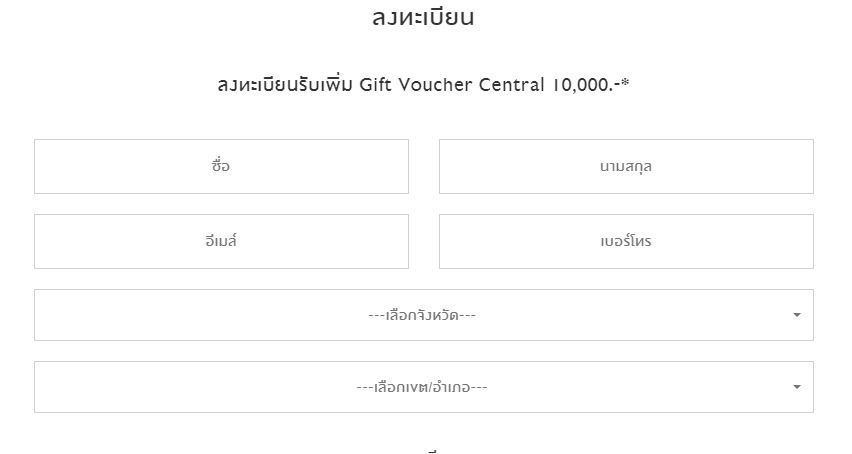Tap the ชื่อ (first name) field
This screenshot has width=852, height=454.
221,166
